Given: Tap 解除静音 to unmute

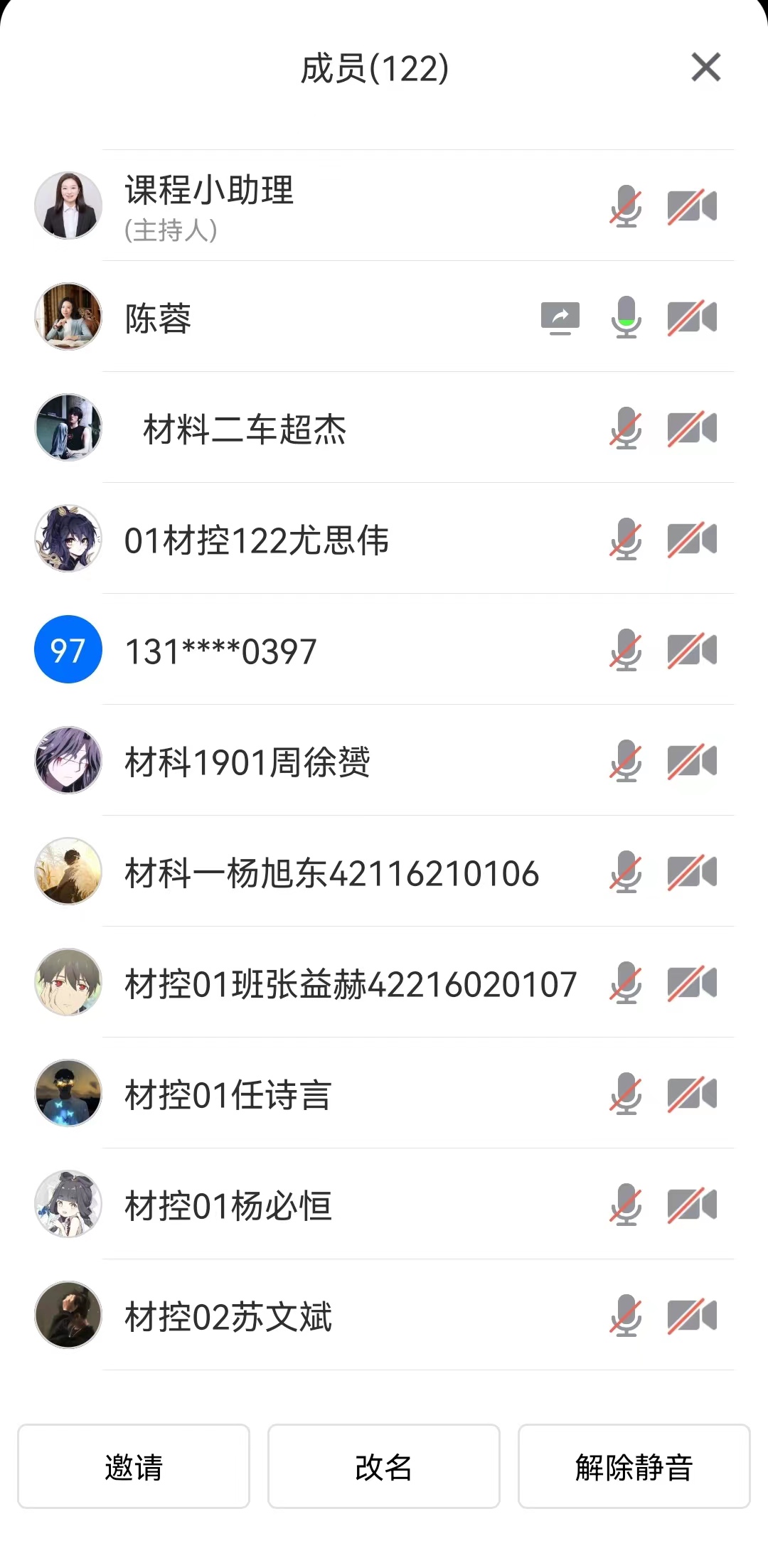Looking at the screenshot, I should [x=634, y=1466].
